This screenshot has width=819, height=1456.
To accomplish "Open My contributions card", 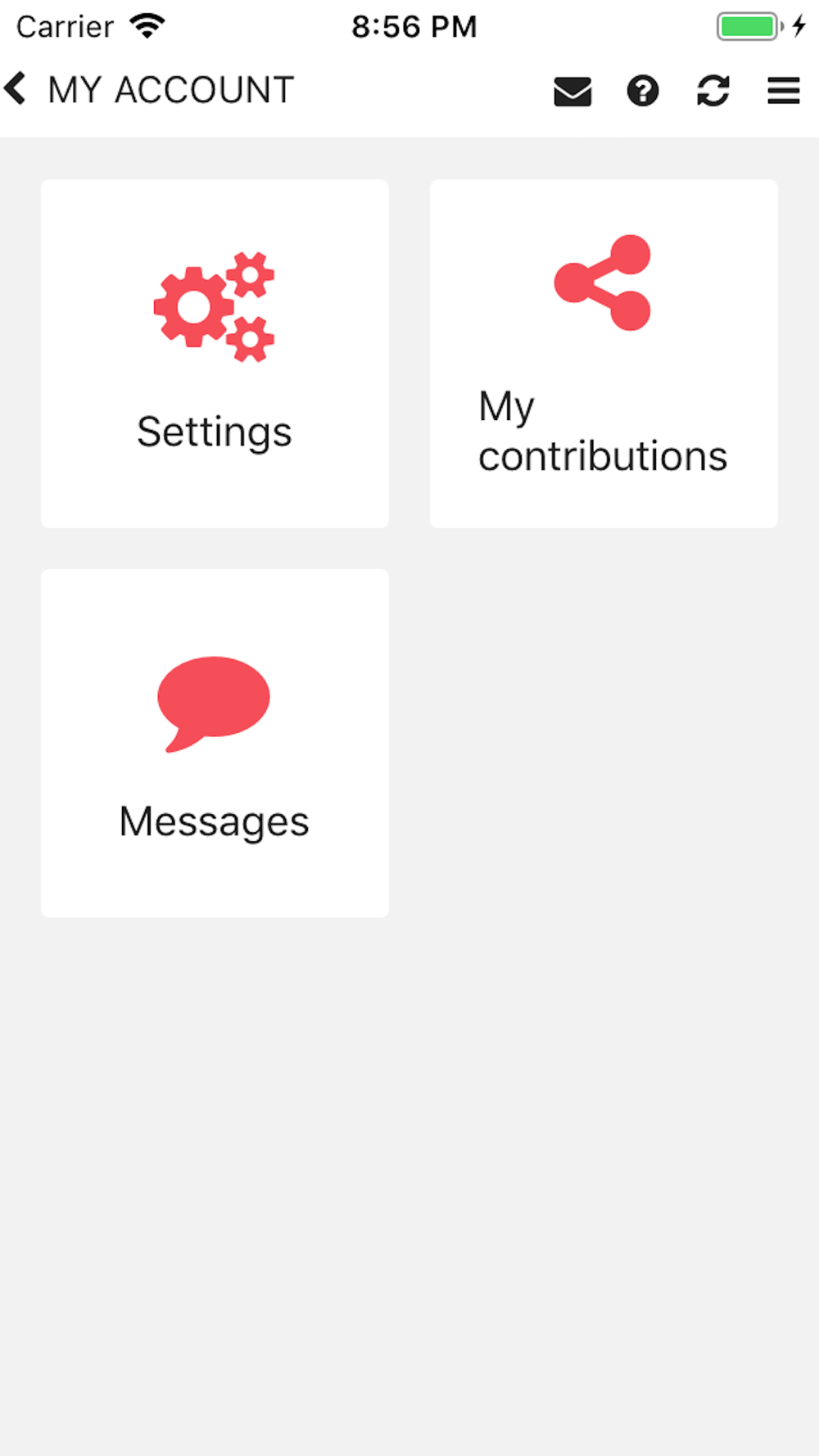I will click(604, 354).
